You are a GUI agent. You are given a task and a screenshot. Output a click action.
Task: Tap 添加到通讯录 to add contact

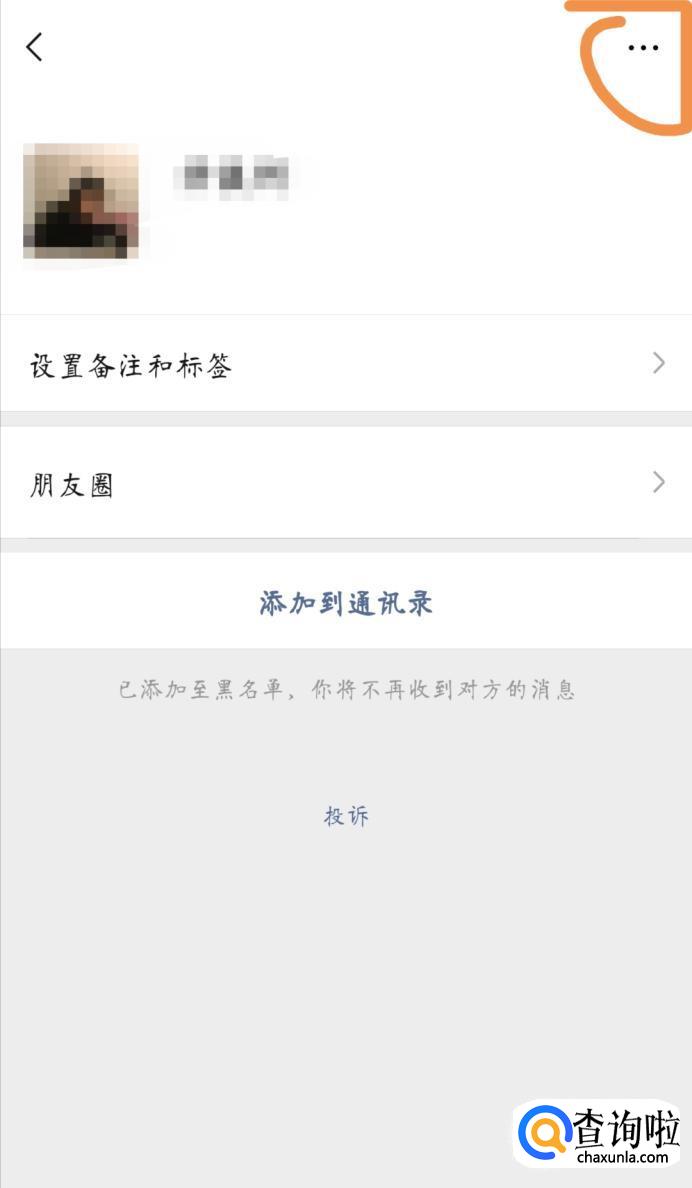(x=346, y=603)
